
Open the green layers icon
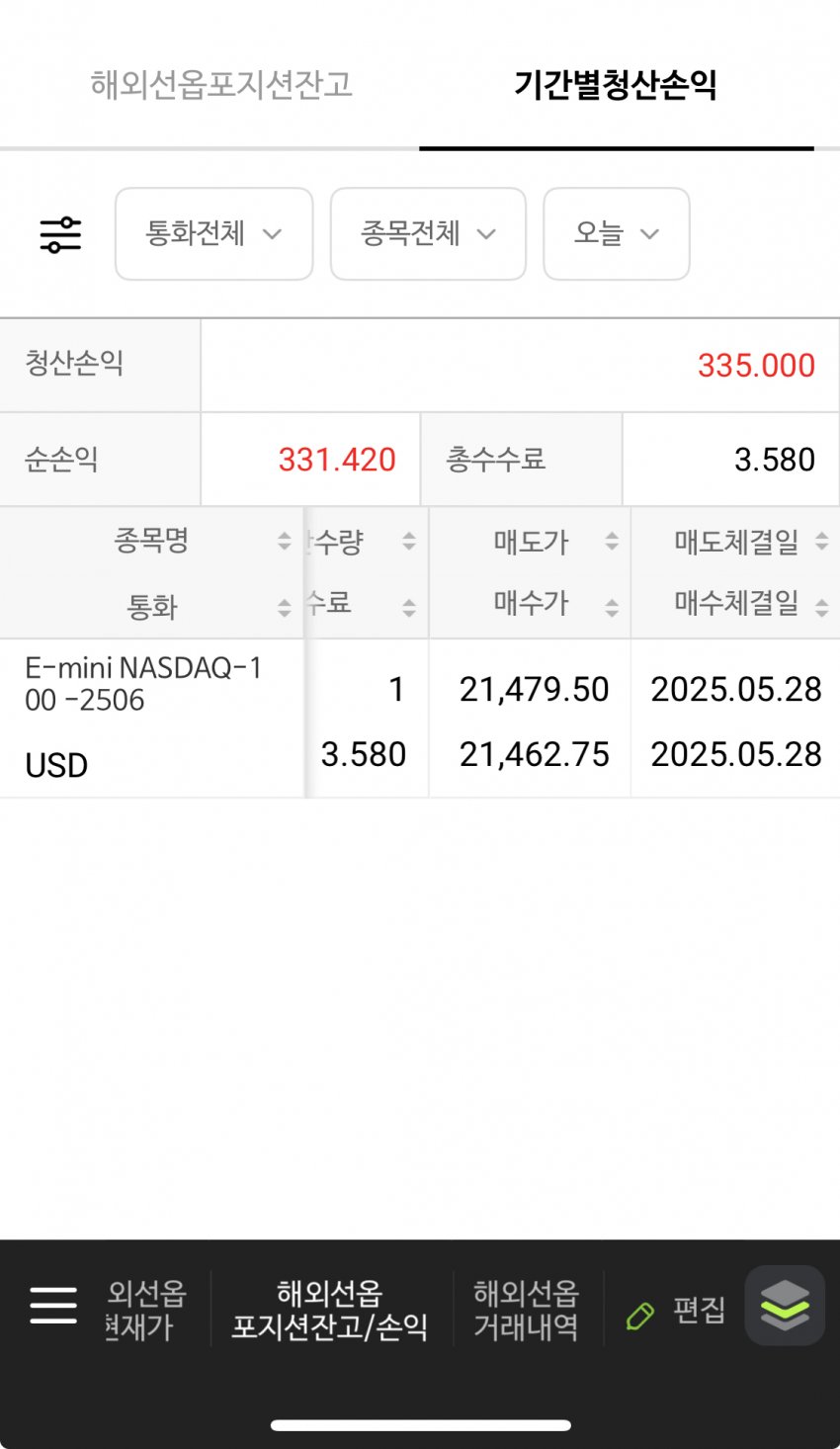[x=785, y=1306]
